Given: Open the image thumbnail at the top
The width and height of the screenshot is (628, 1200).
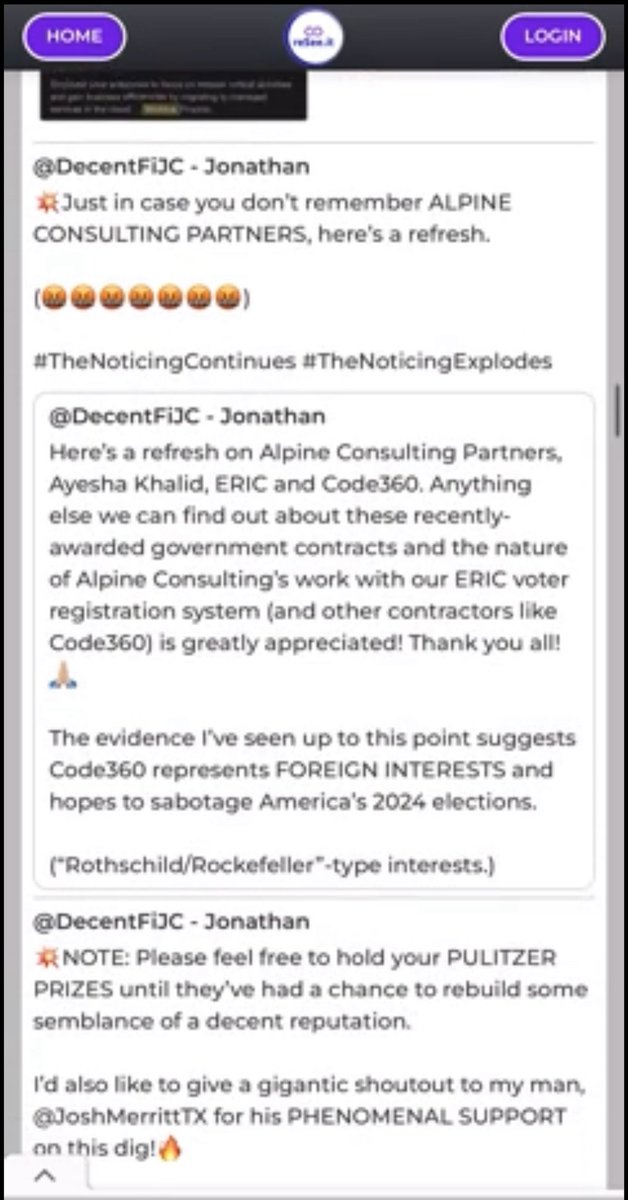Looking at the screenshot, I should point(173,97).
